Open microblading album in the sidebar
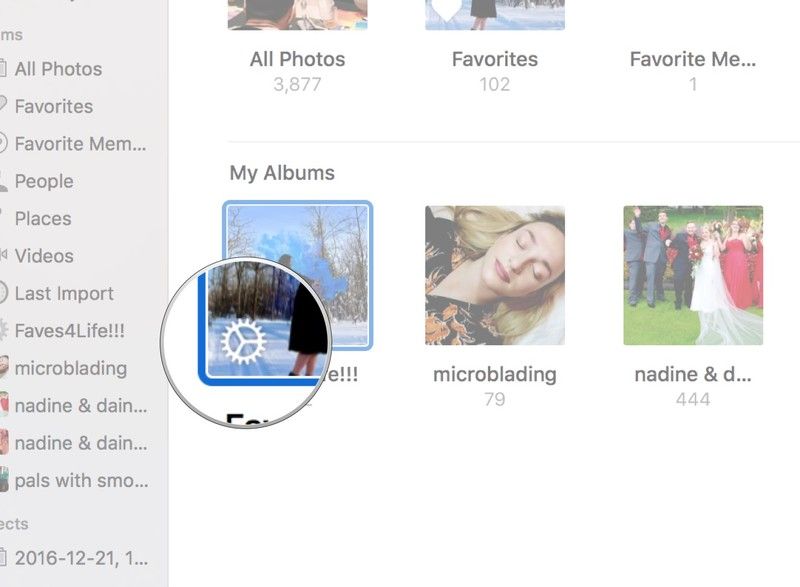The image size is (800, 587). point(70,368)
